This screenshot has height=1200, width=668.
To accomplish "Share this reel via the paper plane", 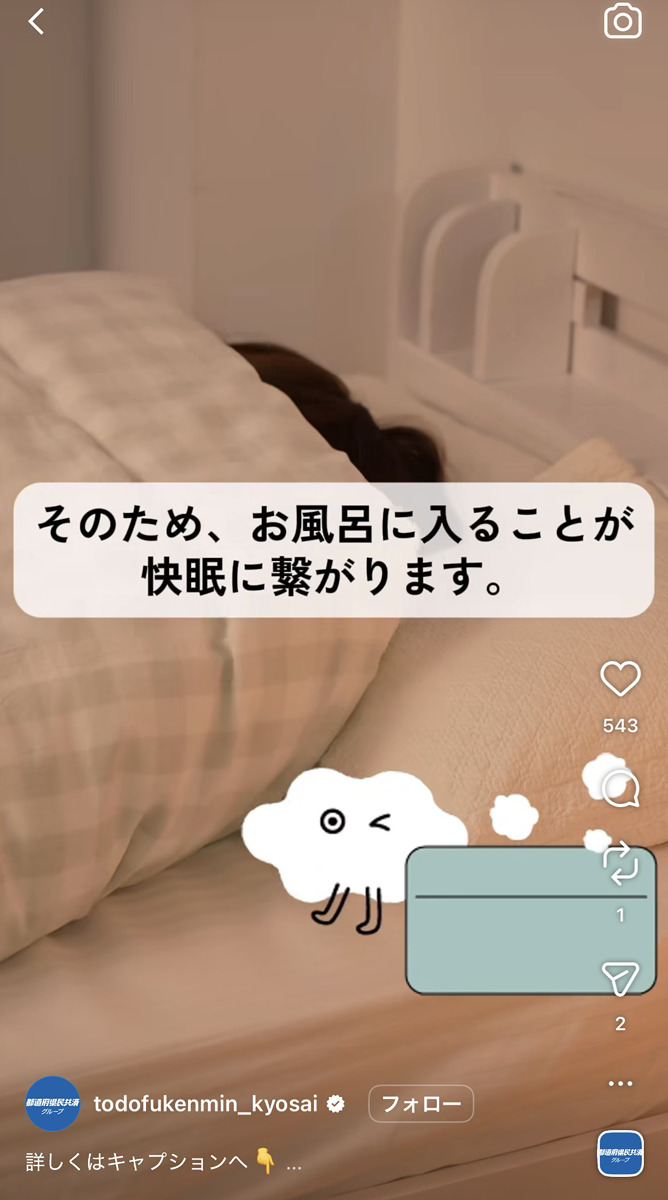I will click(x=620, y=979).
